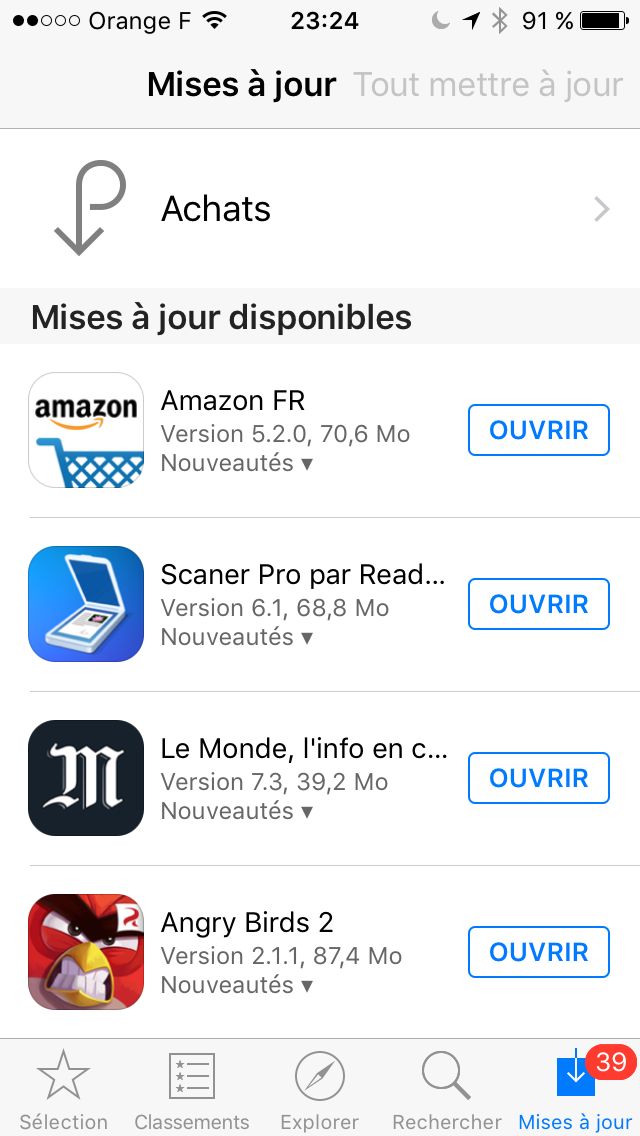Image resolution: width=640 pixels, height=1136 pixels.
Task: Switch to the Classements tab
Action: pyautogui.click(x=191, y=1088)
